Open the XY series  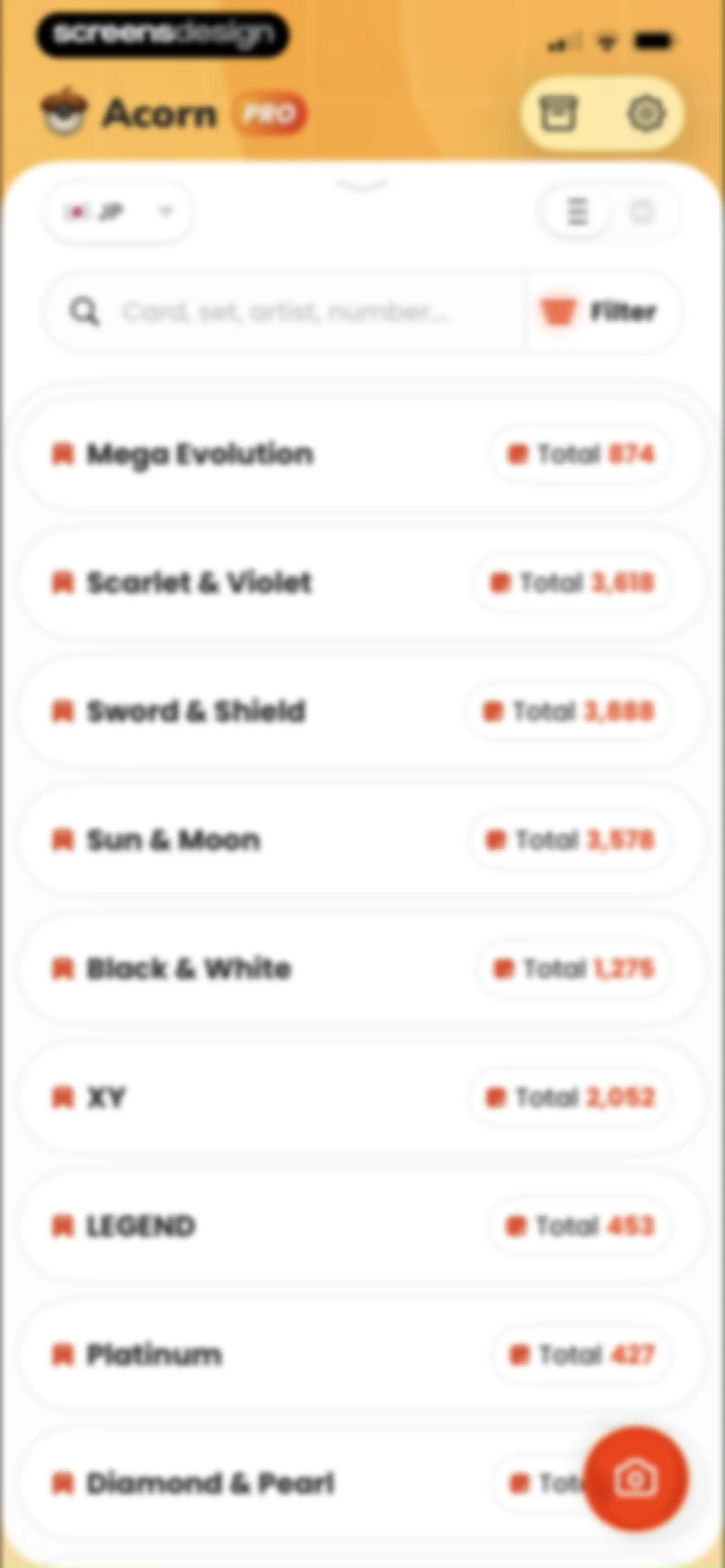361,1097
